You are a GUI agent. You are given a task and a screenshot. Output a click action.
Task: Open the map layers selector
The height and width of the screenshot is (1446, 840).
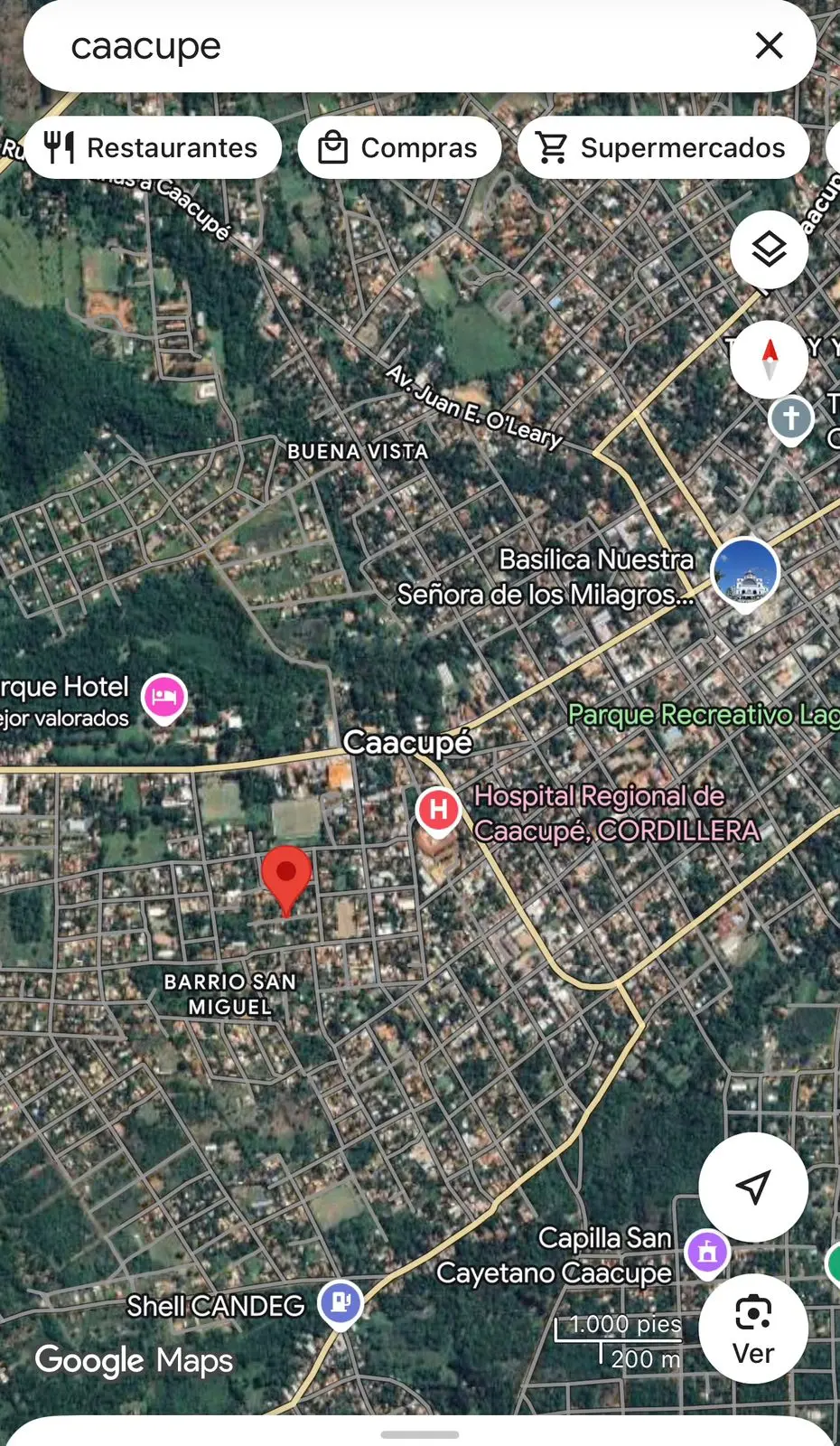(x=769, y=249)
